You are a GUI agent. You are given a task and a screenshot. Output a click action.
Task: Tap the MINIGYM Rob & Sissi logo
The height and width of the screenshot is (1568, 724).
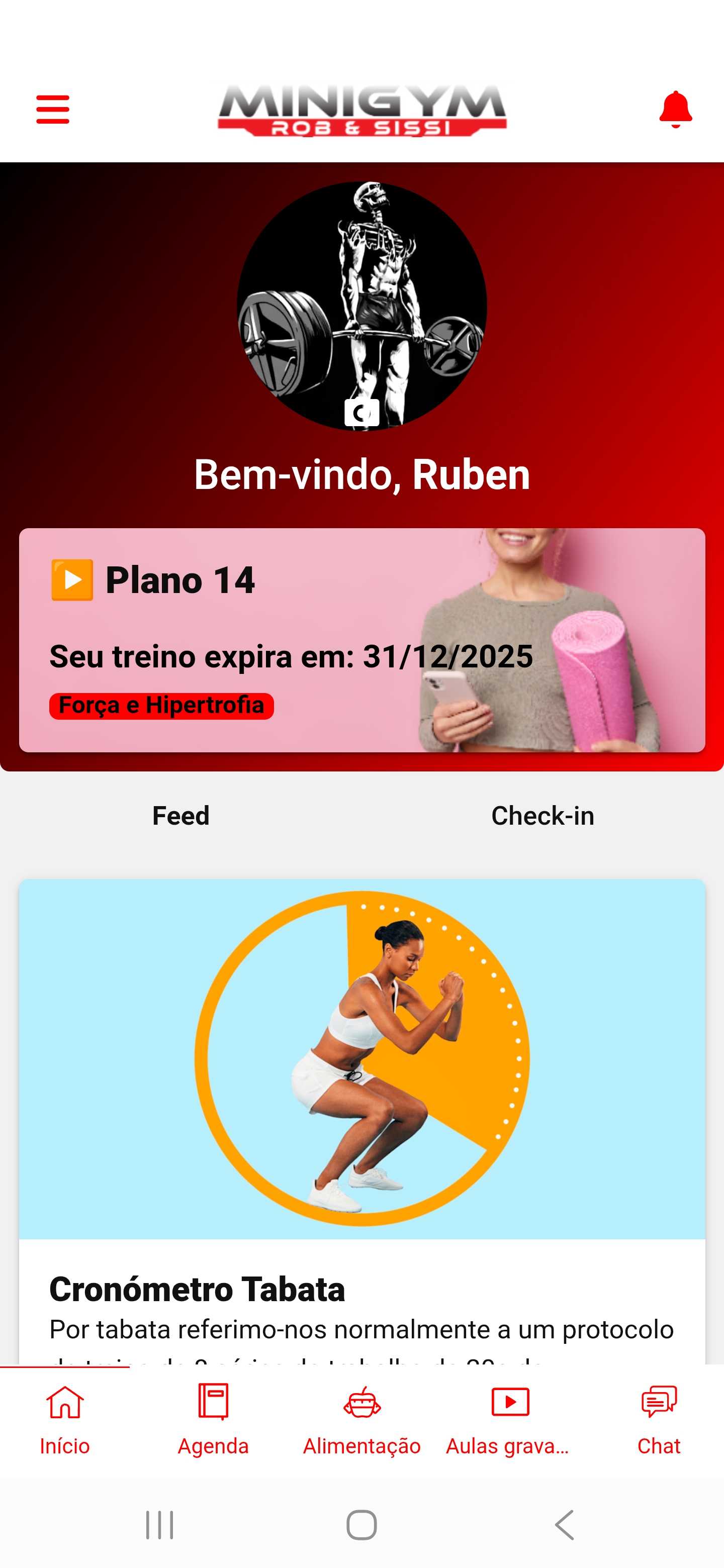tap(361, 111)
